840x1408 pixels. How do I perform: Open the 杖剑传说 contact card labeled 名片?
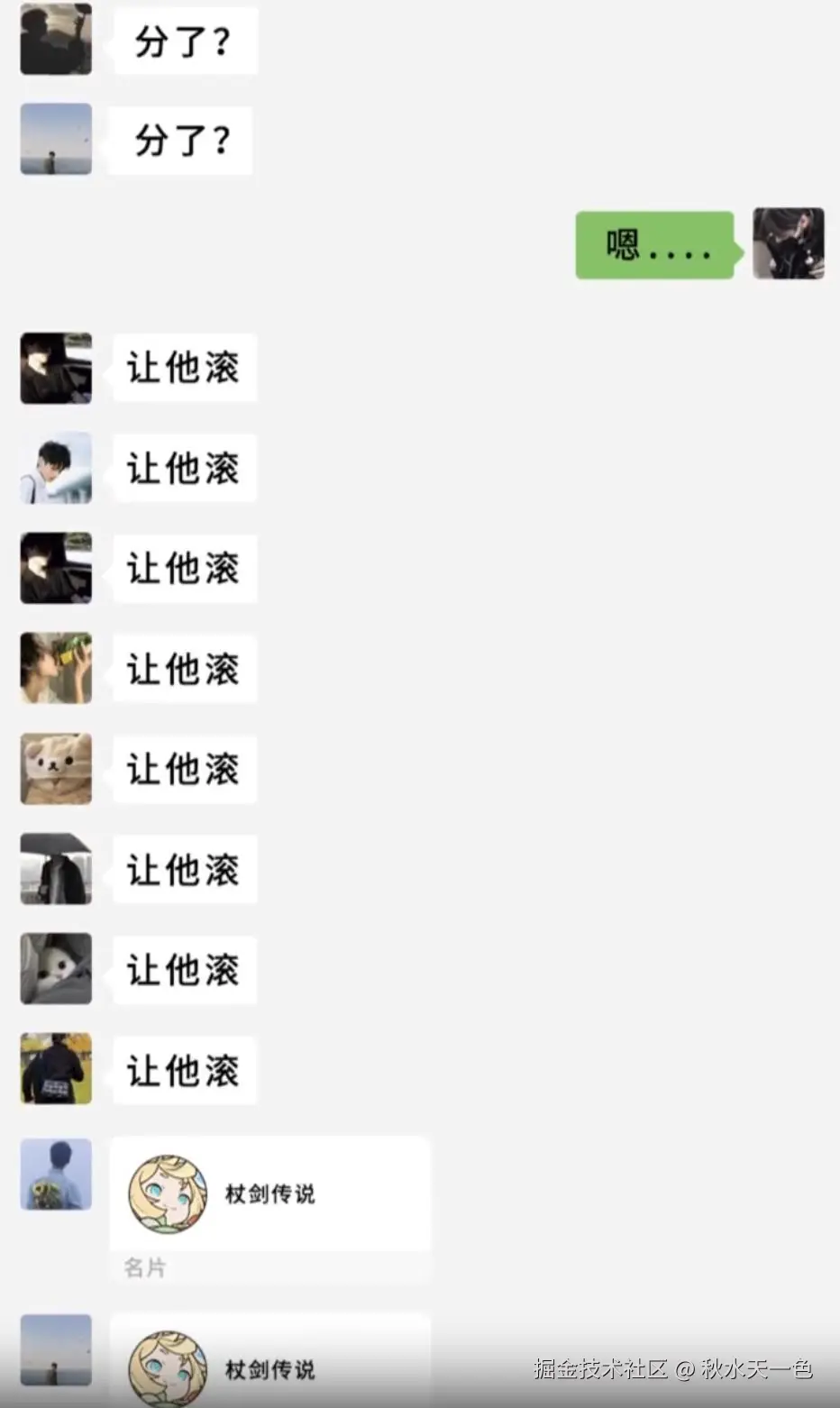pos(269,1208)
